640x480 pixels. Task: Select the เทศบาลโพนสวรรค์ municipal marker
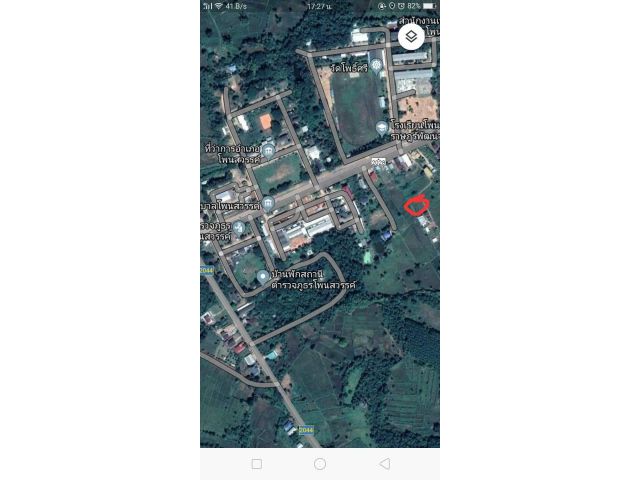[x=268, y=203]
